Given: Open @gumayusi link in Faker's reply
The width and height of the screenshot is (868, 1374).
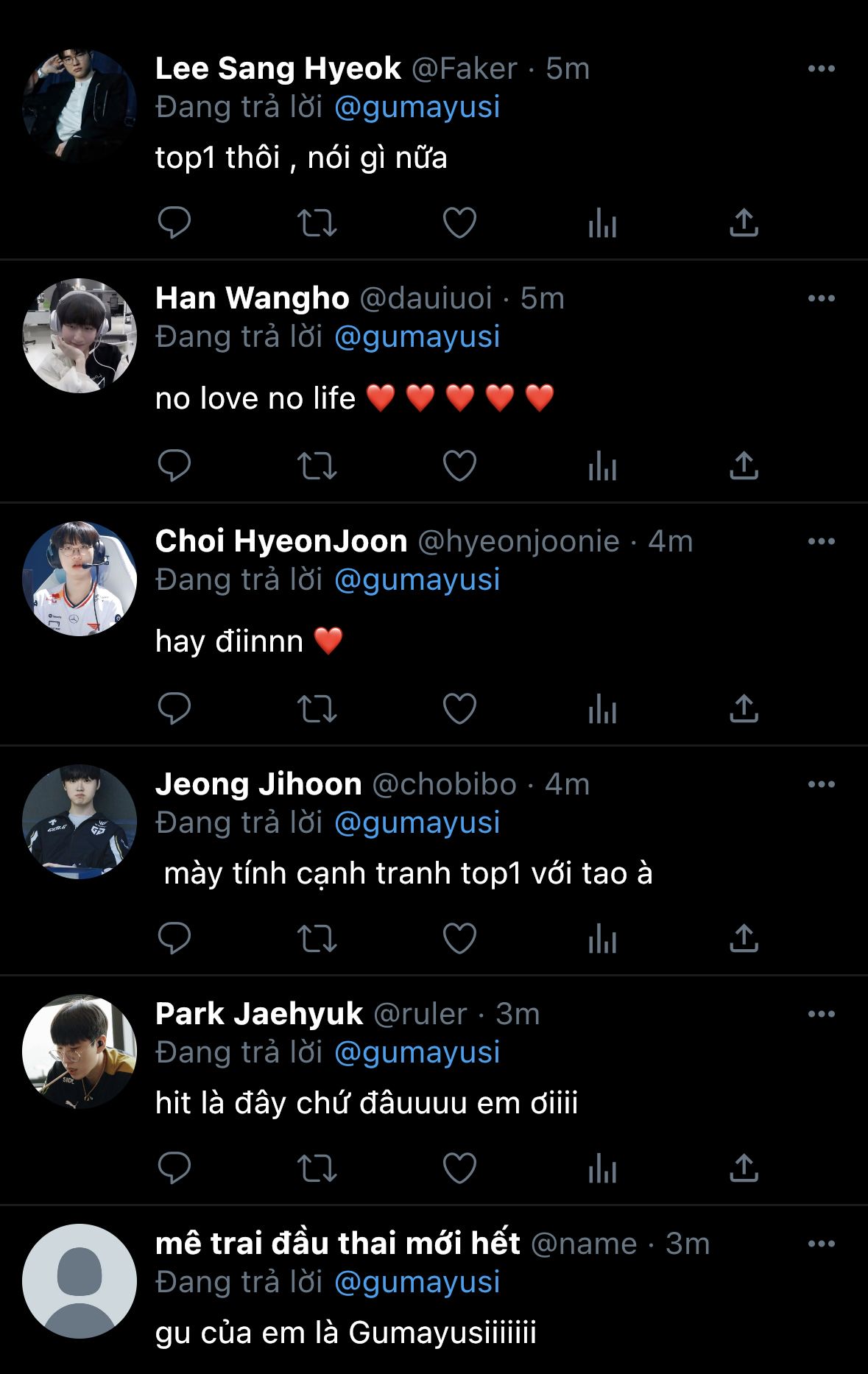Looking at the screenshot, I should click(x=417, y=108).
